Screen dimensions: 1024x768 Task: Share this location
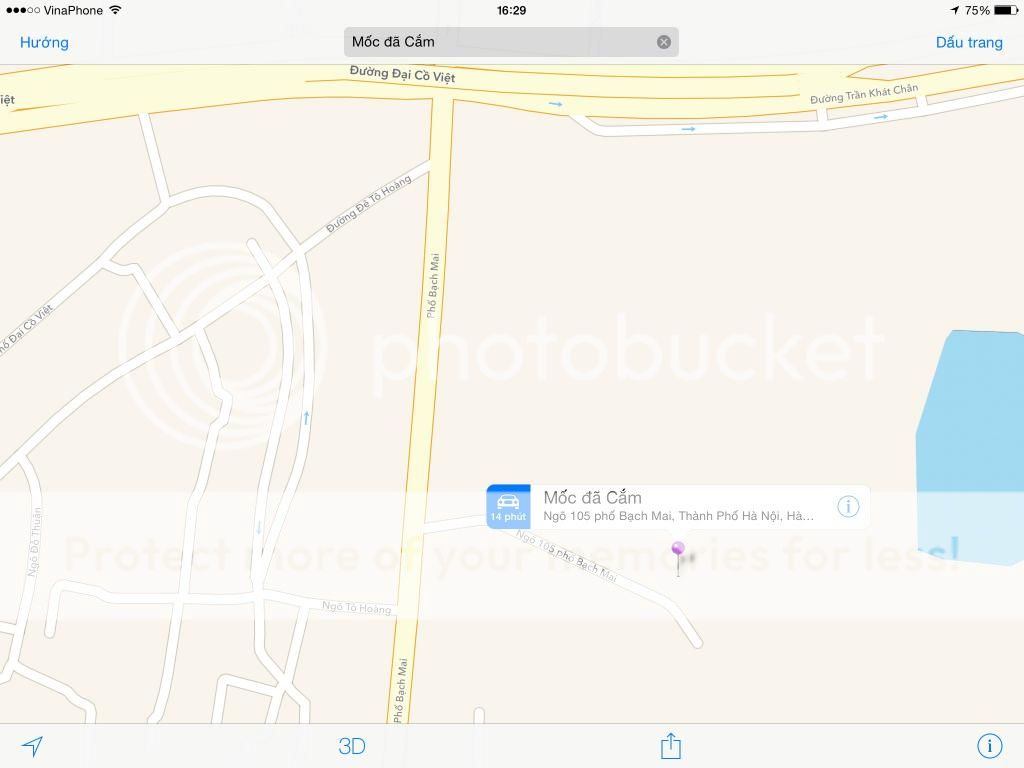(x=670, y=746)
